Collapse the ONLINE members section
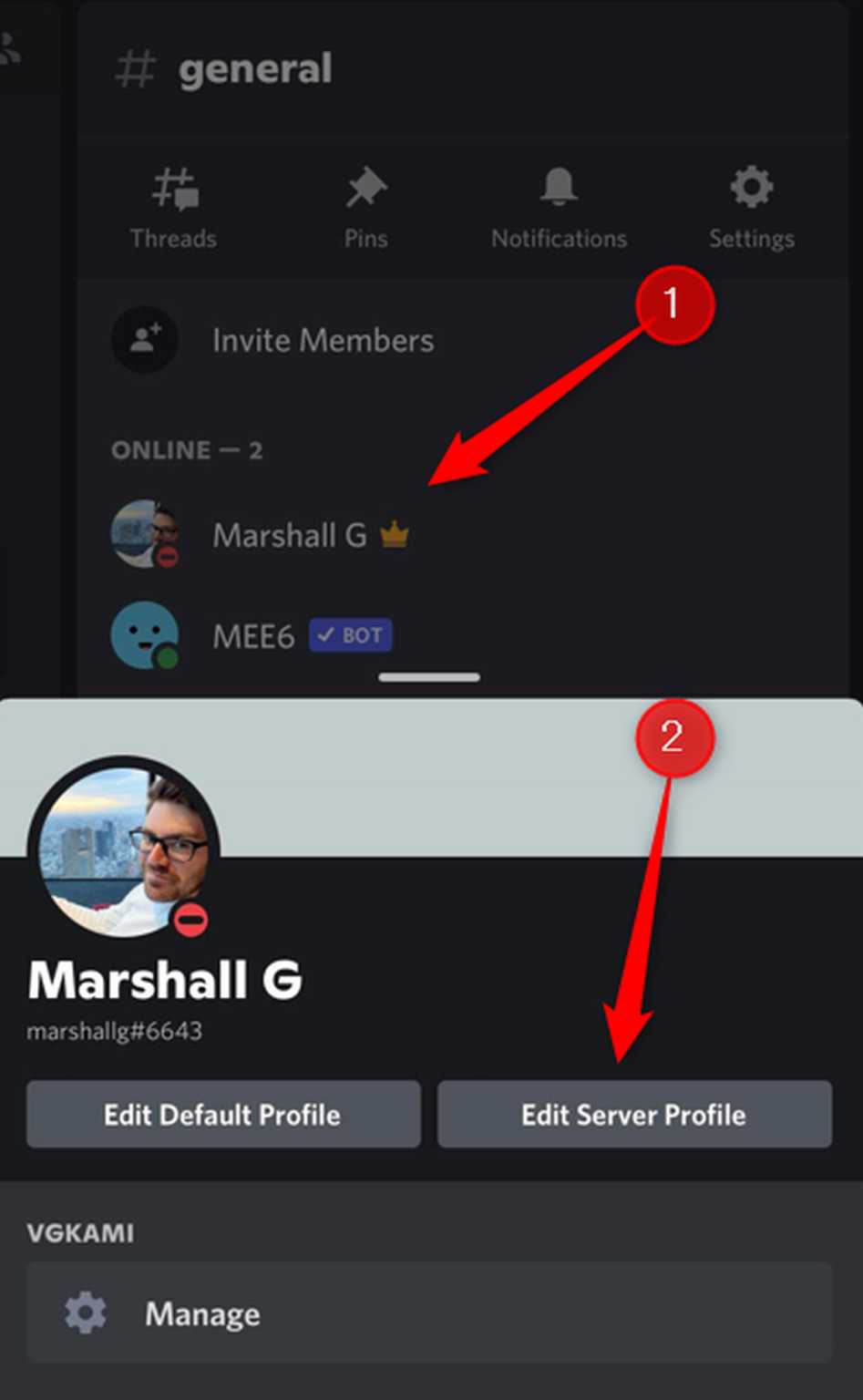The height and width of the screenshot is (1400, 863). [187, 450]
